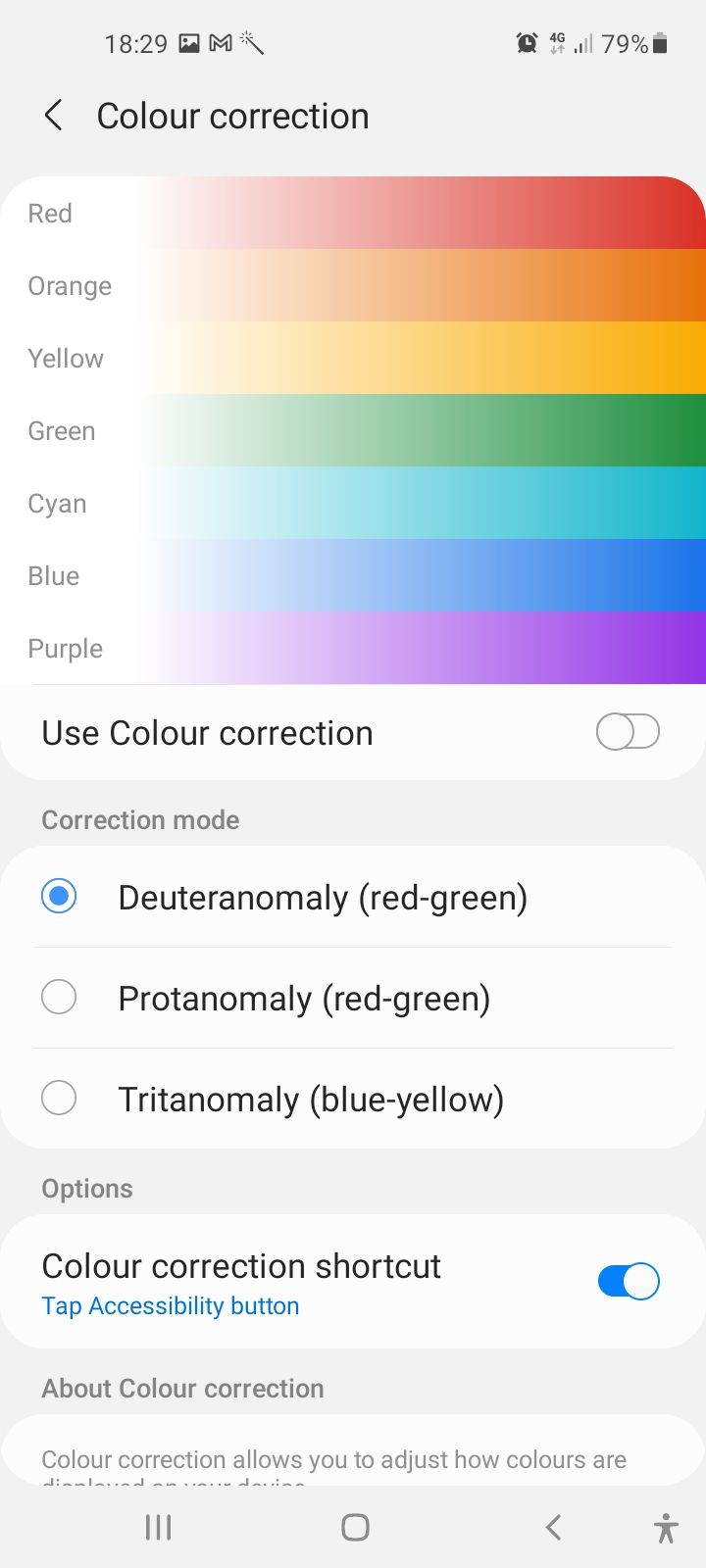Viewport: 706px width, 1568px height.
Task: Select the Deuteranomaly (red-green) radio button
Action: tap(59, 896)
